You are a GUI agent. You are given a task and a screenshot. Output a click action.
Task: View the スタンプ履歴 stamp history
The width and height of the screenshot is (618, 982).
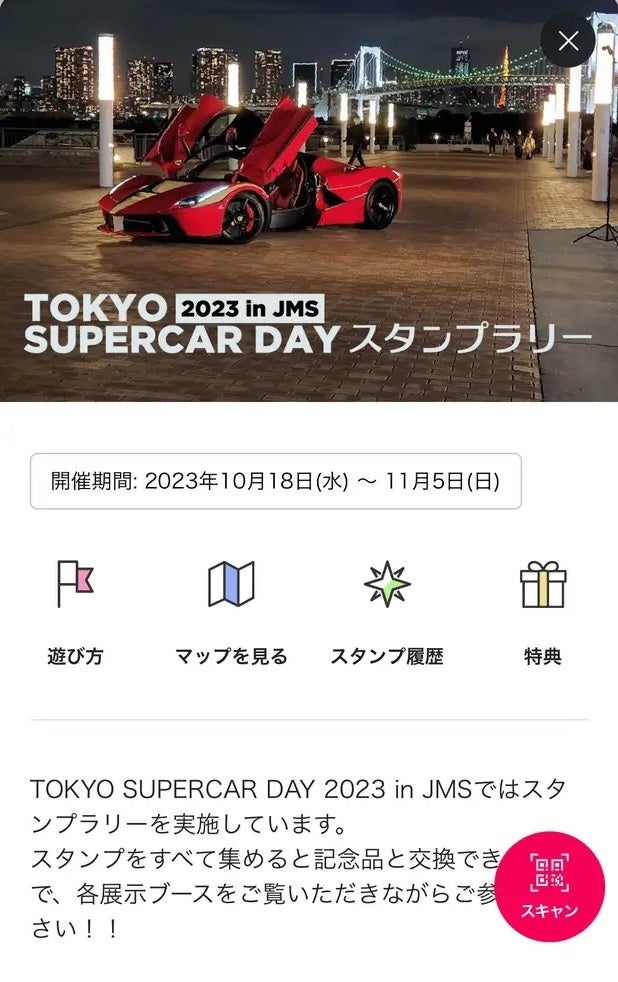click(x=387, y=610)
